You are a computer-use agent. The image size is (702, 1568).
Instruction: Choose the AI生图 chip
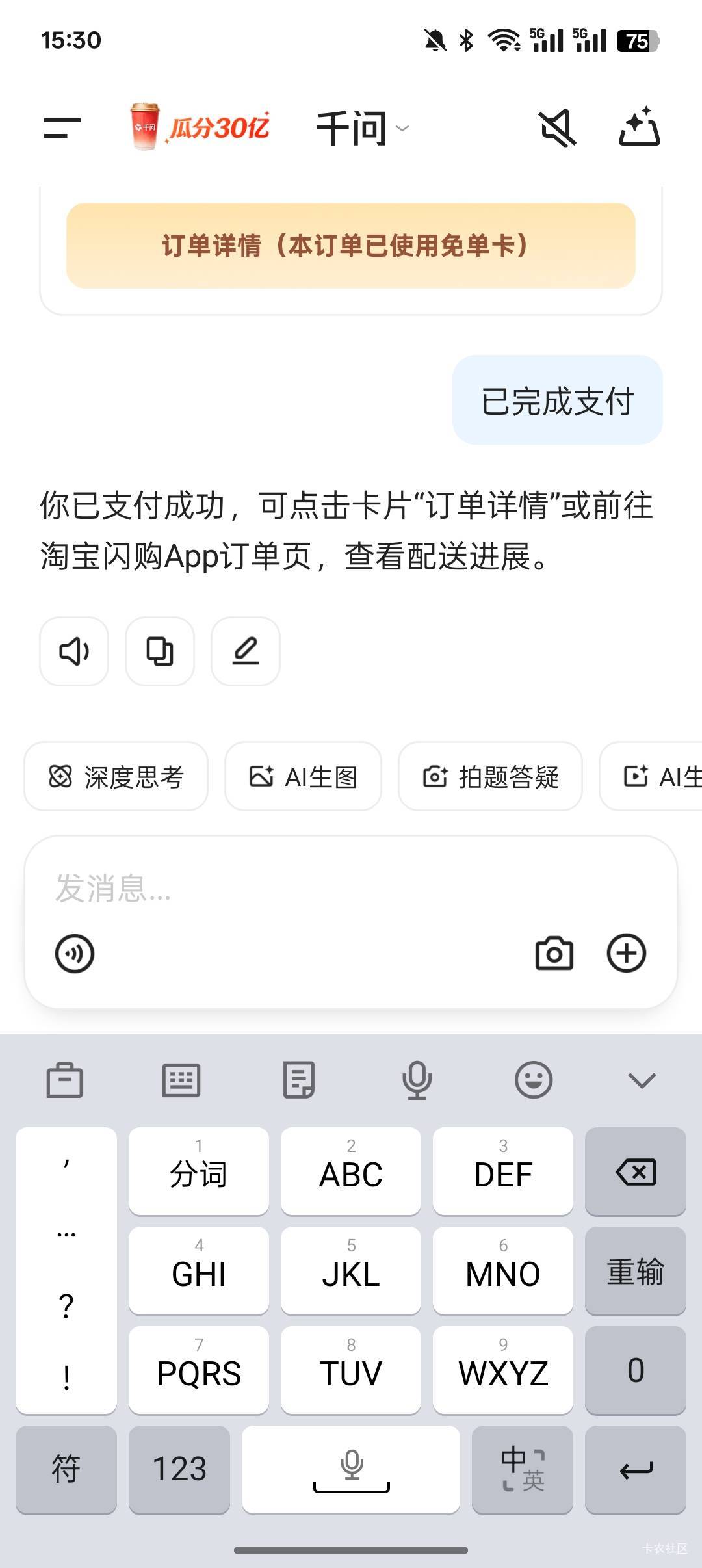[x=303, y=776]
